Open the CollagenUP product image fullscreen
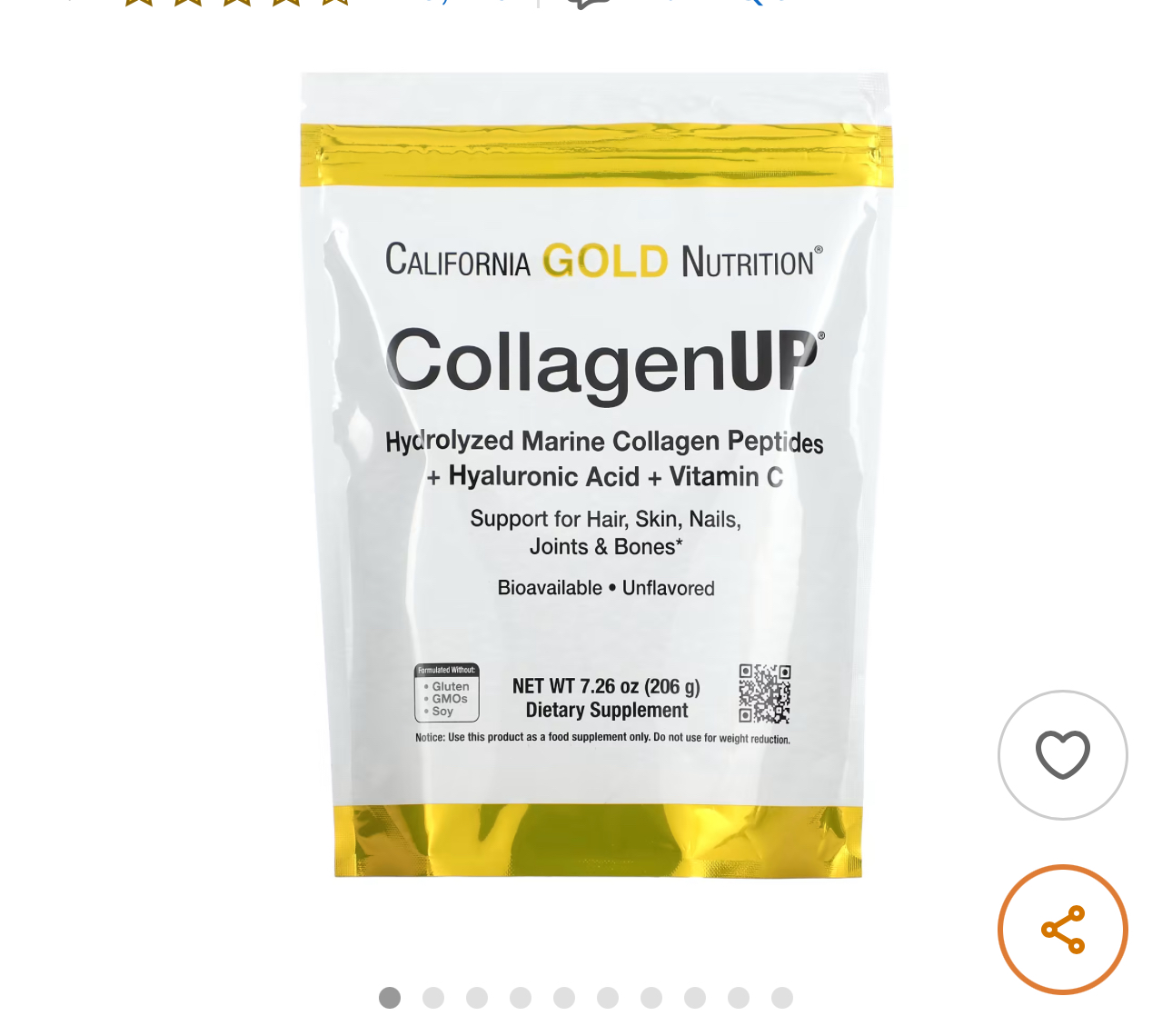This screenshot has height=1036, width=1172. coord(596,474)
